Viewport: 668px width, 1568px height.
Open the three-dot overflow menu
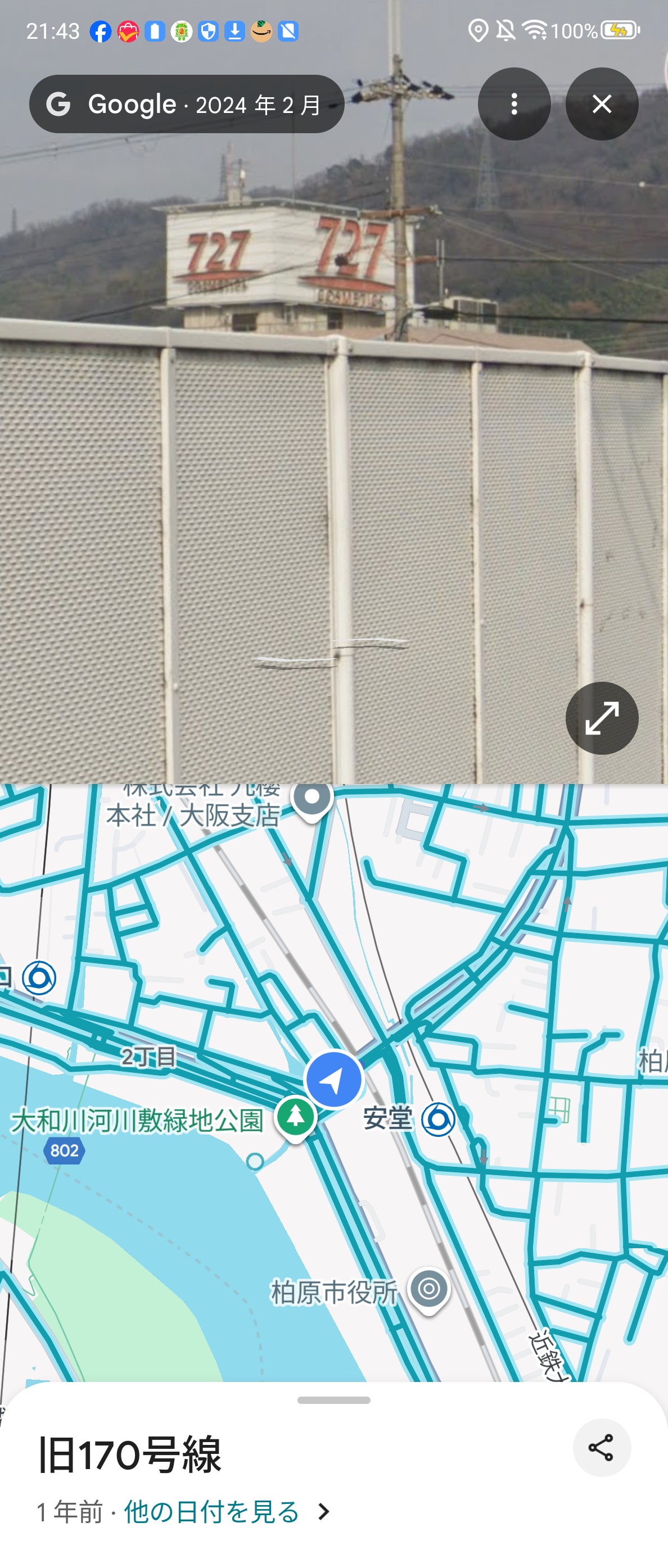tap(514, 104)
